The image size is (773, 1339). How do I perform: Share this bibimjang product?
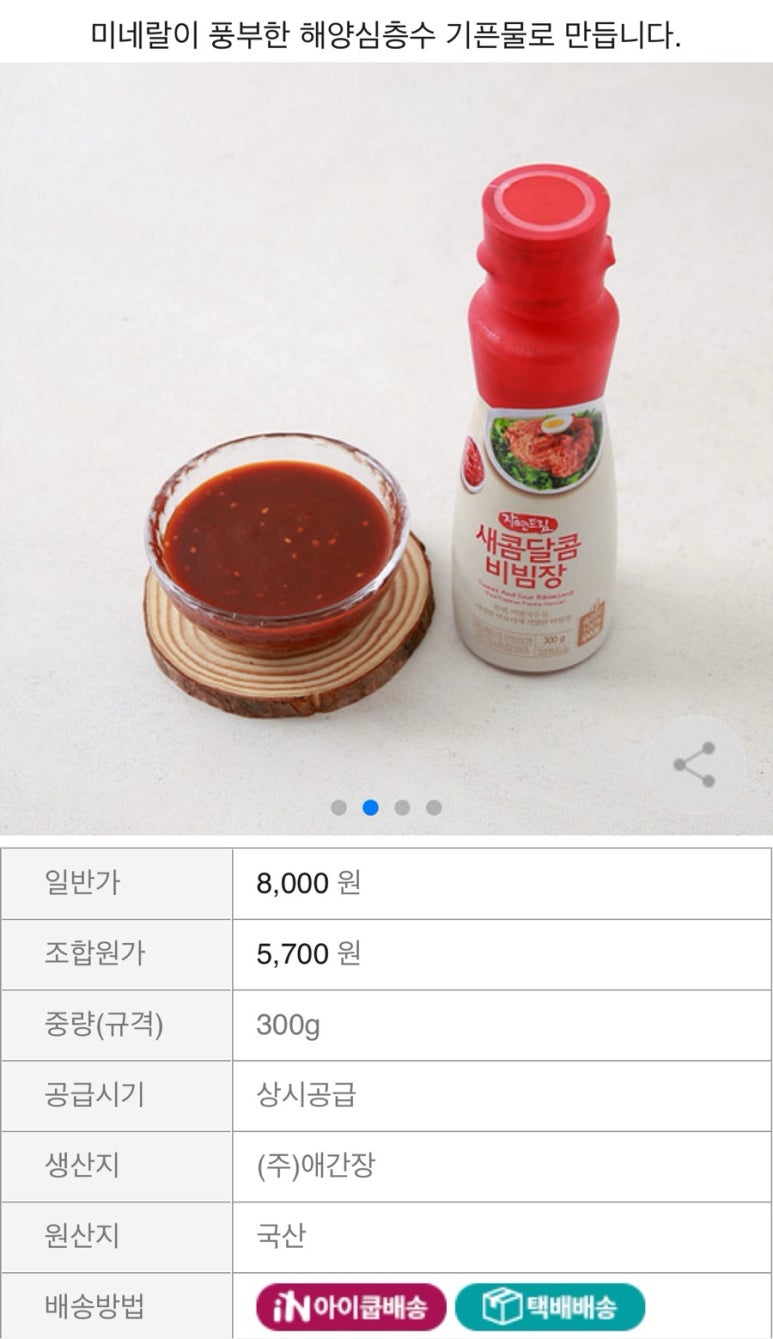coord(694,765)
